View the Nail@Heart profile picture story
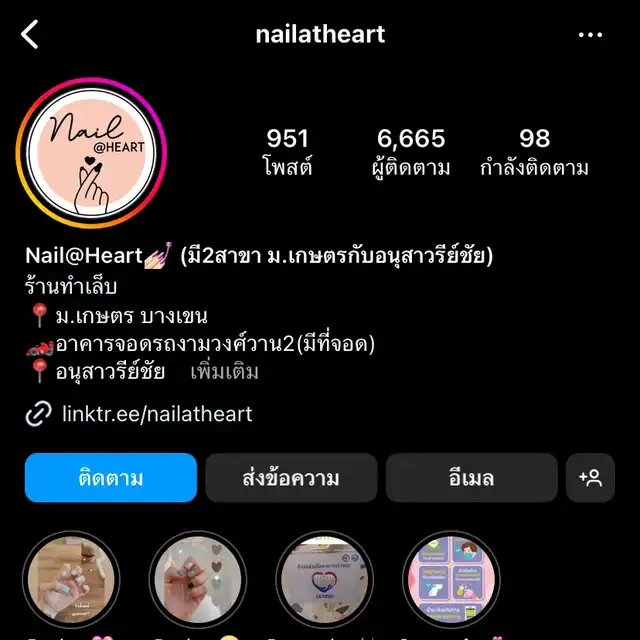The image size is (640, 640). [91, 153]
